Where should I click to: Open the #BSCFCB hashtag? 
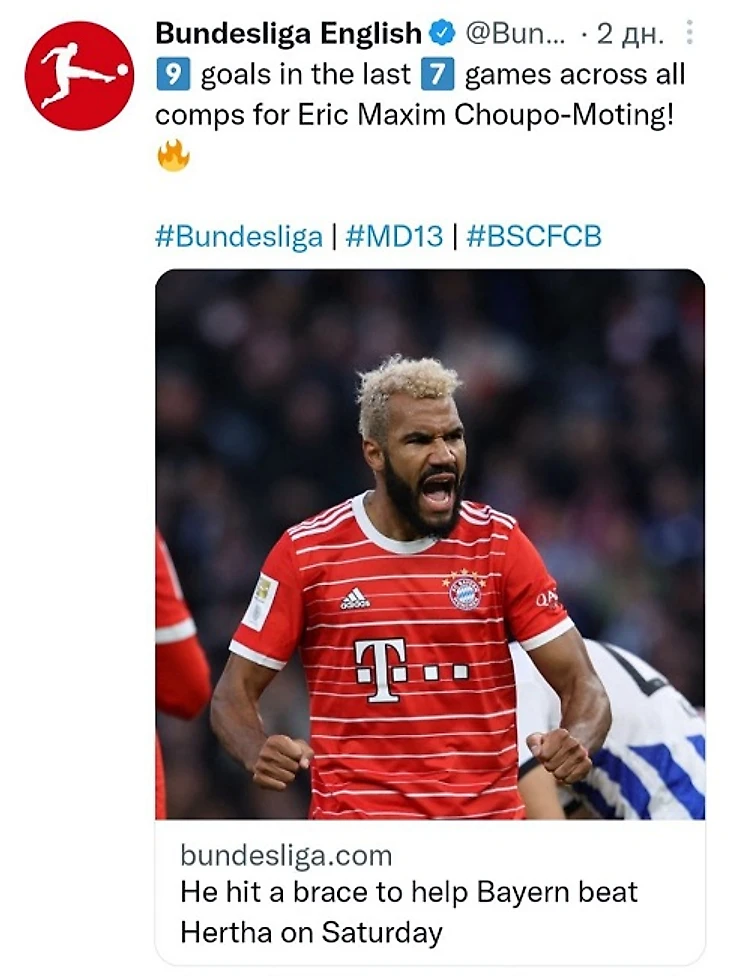pyautogui.click(x=533, y=237)
